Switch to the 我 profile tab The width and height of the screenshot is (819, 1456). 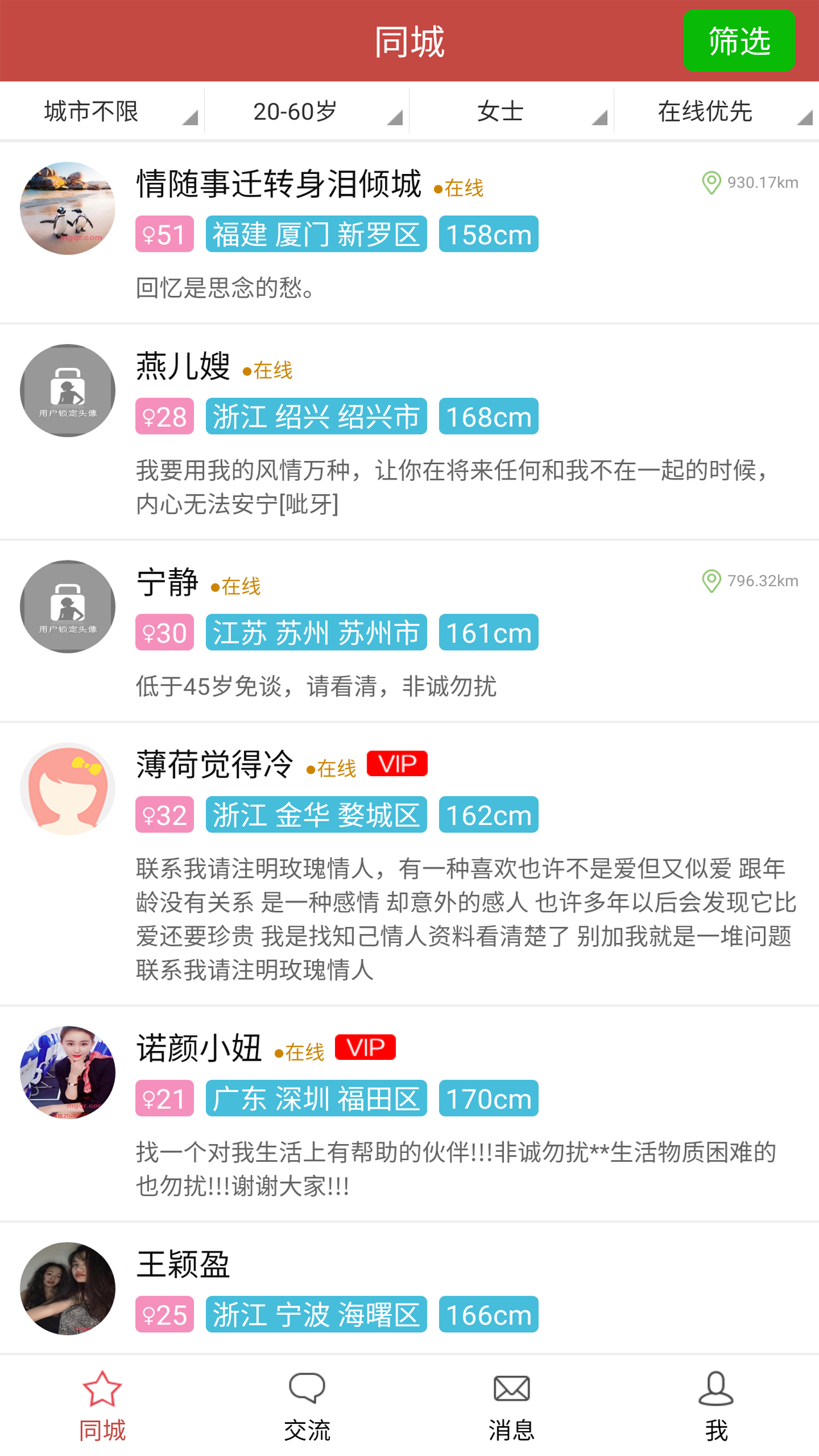[x=716, y=1387]
